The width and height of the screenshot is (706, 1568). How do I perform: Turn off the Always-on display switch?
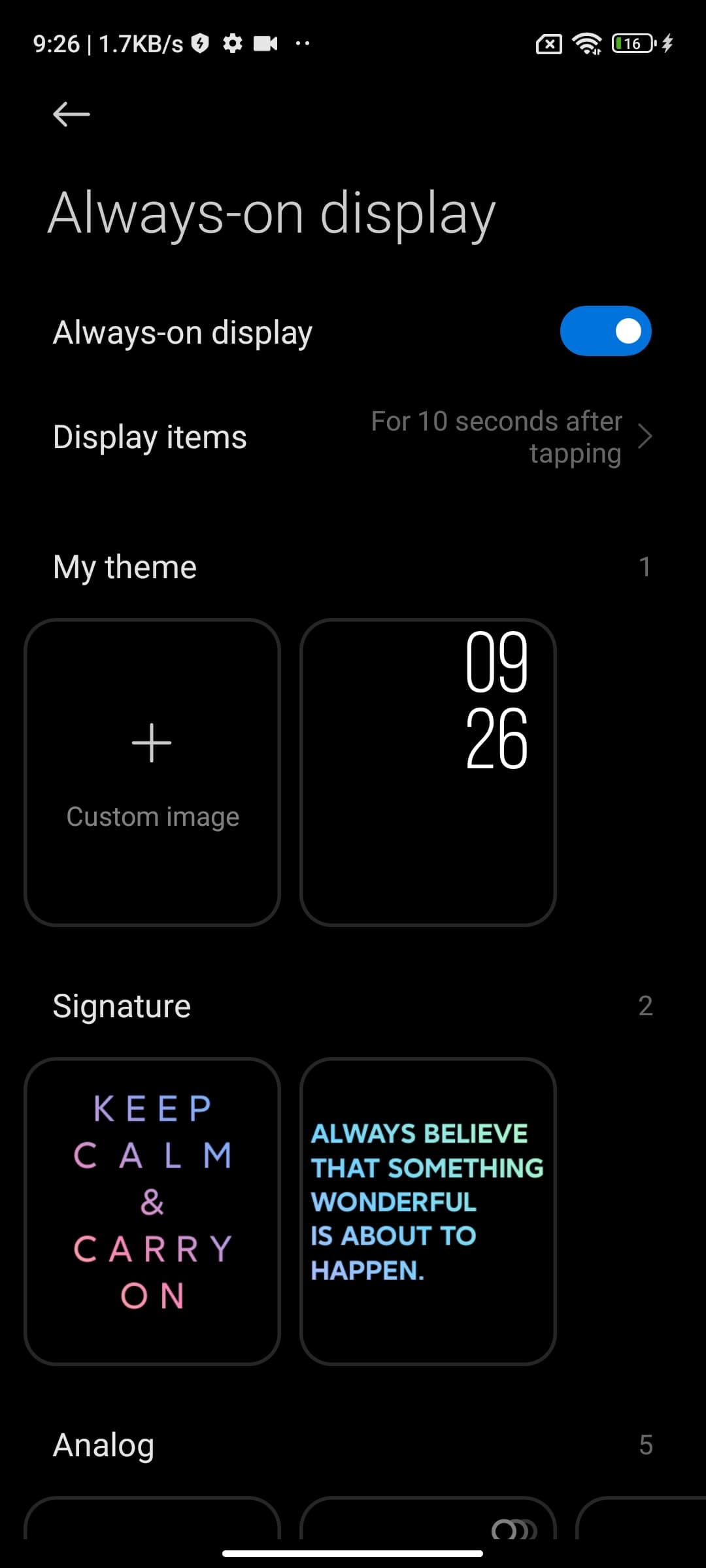pos(605,331)
